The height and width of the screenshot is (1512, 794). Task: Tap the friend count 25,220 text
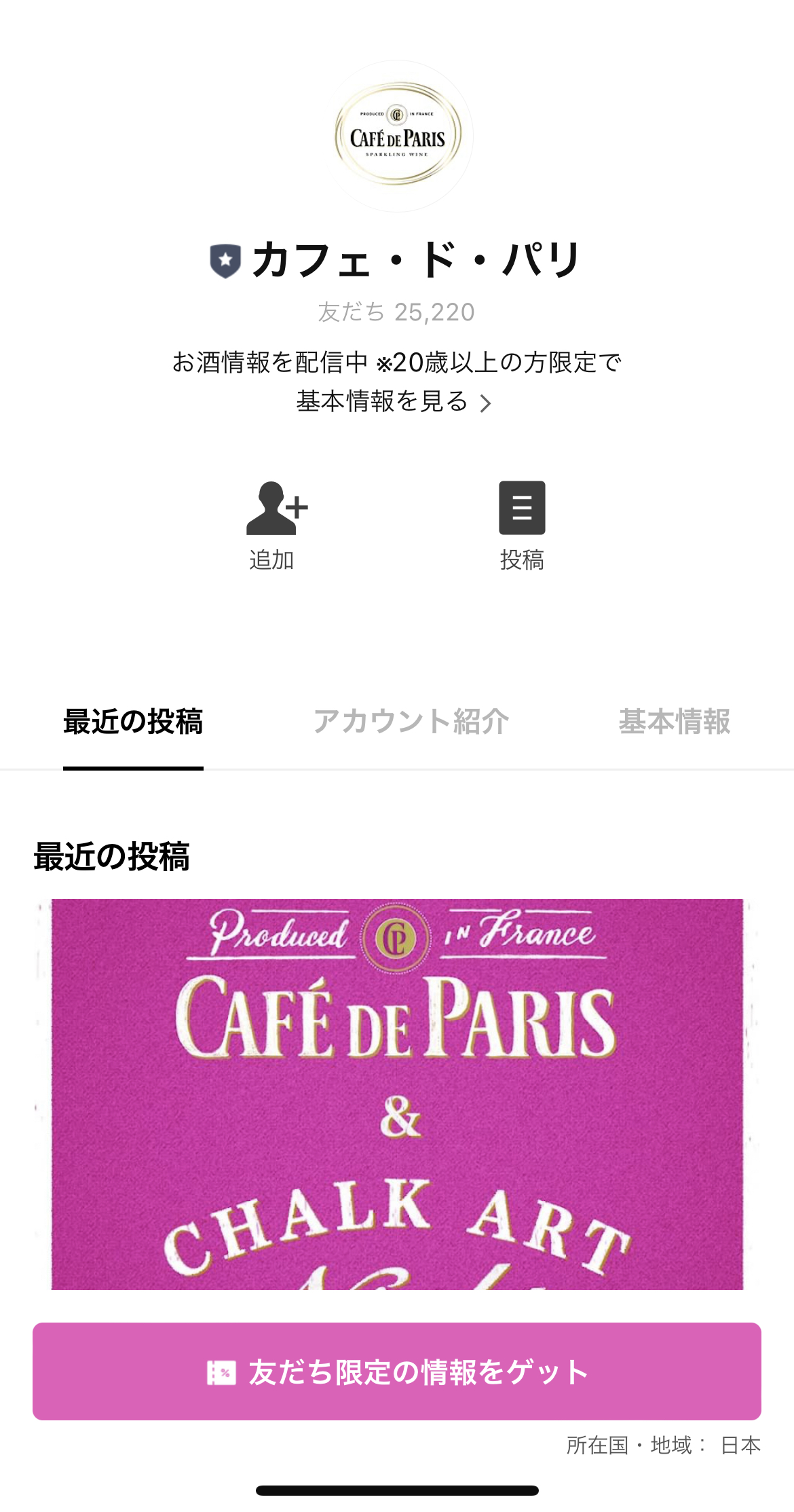397,312
